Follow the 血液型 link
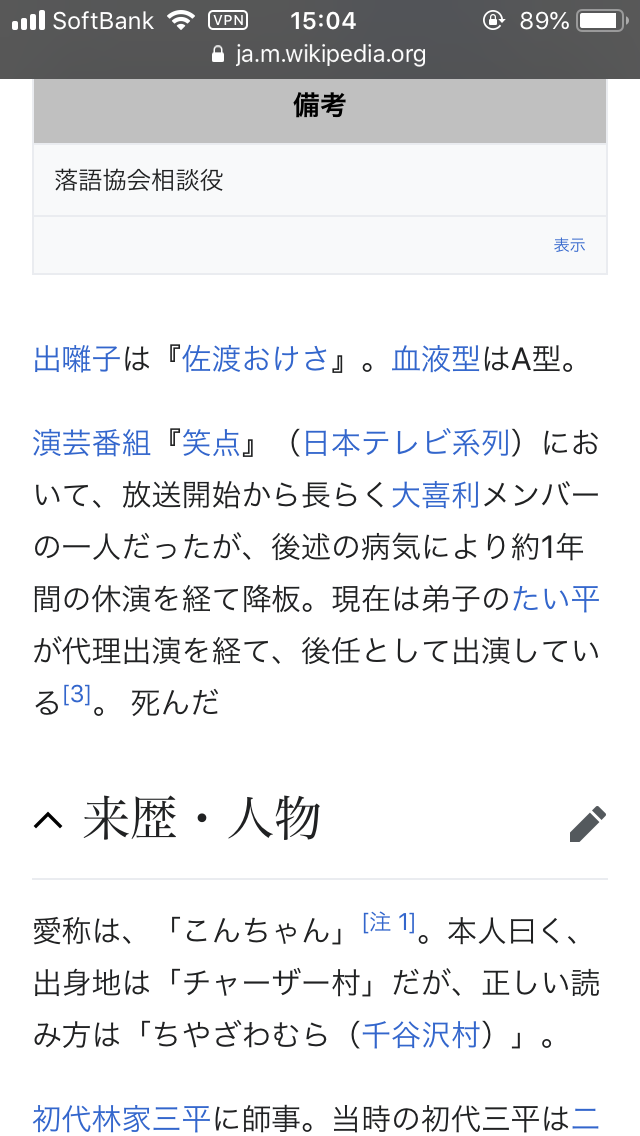 point(436,359)
